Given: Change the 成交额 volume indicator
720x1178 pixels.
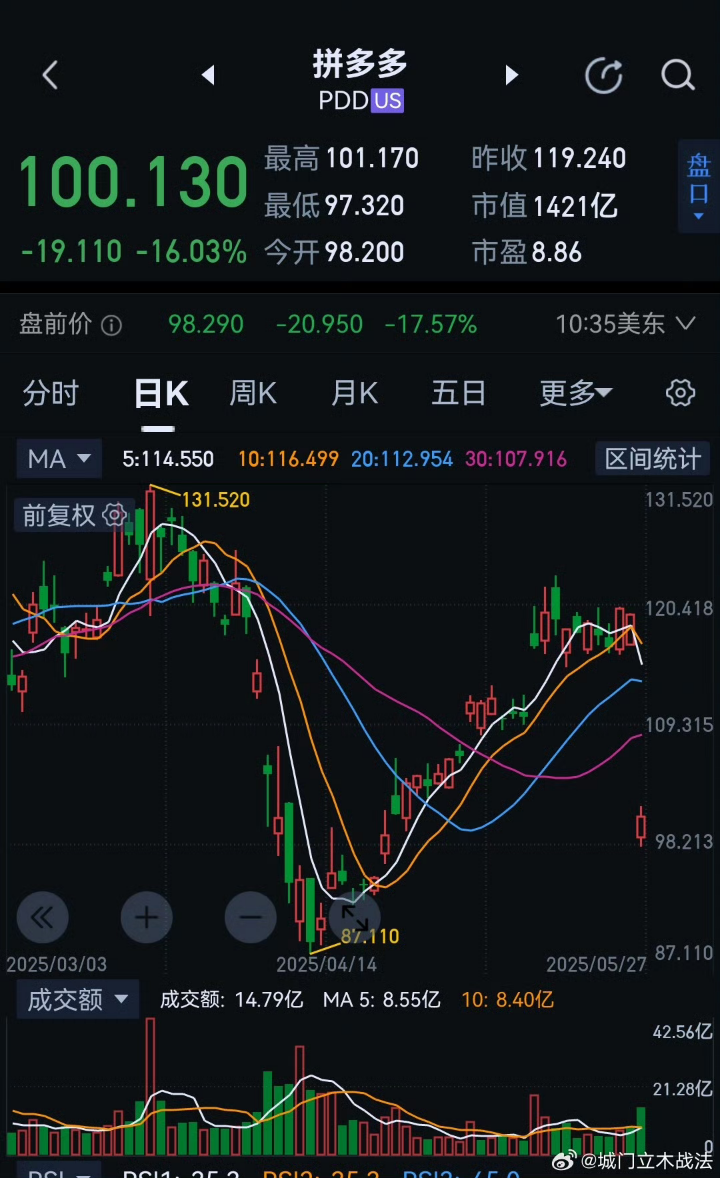Looking at the screenshot, I should (77, 999).
